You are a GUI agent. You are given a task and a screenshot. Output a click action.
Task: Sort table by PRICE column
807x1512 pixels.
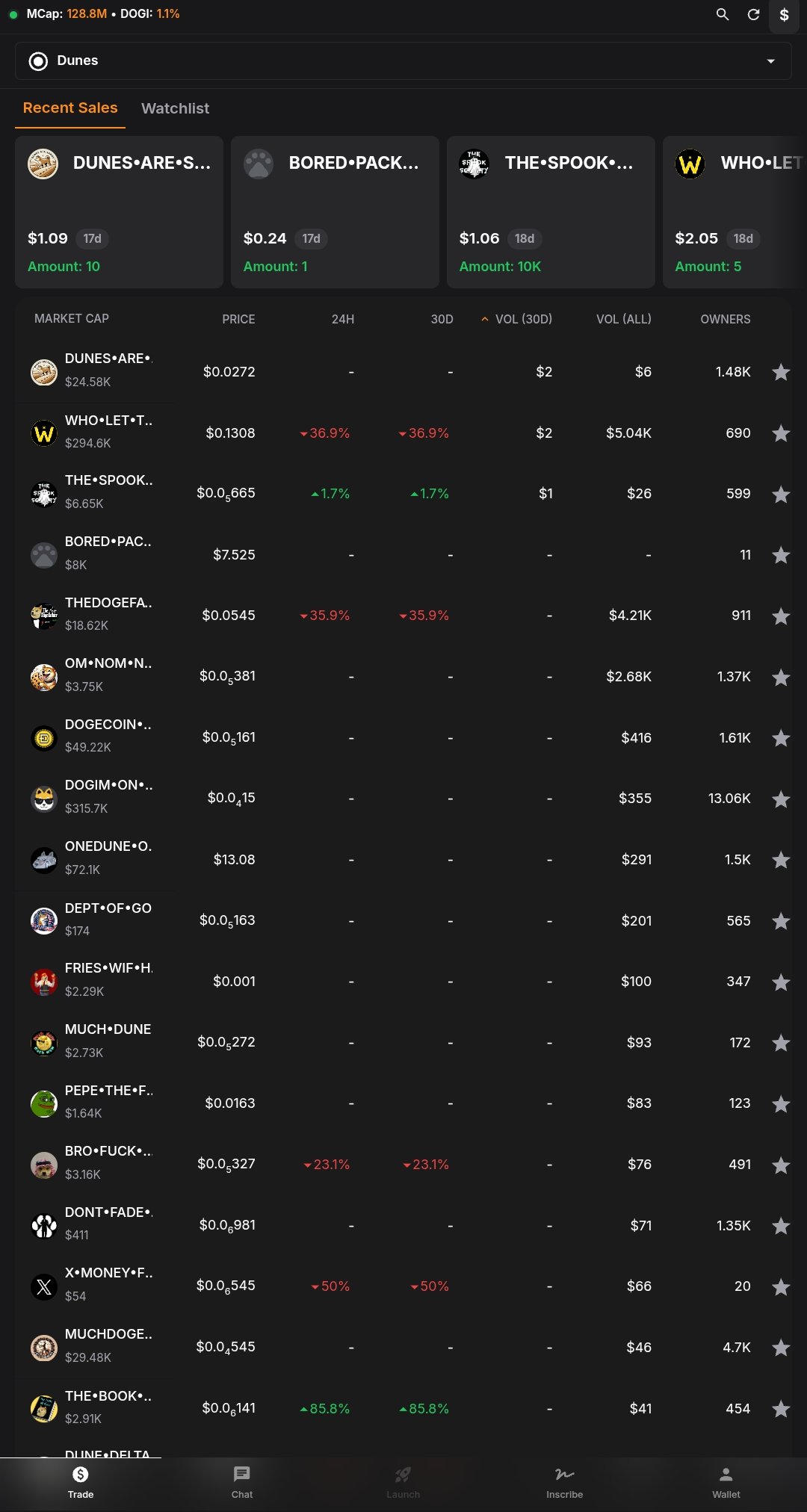pyautogui.click(x=238, y=319)
